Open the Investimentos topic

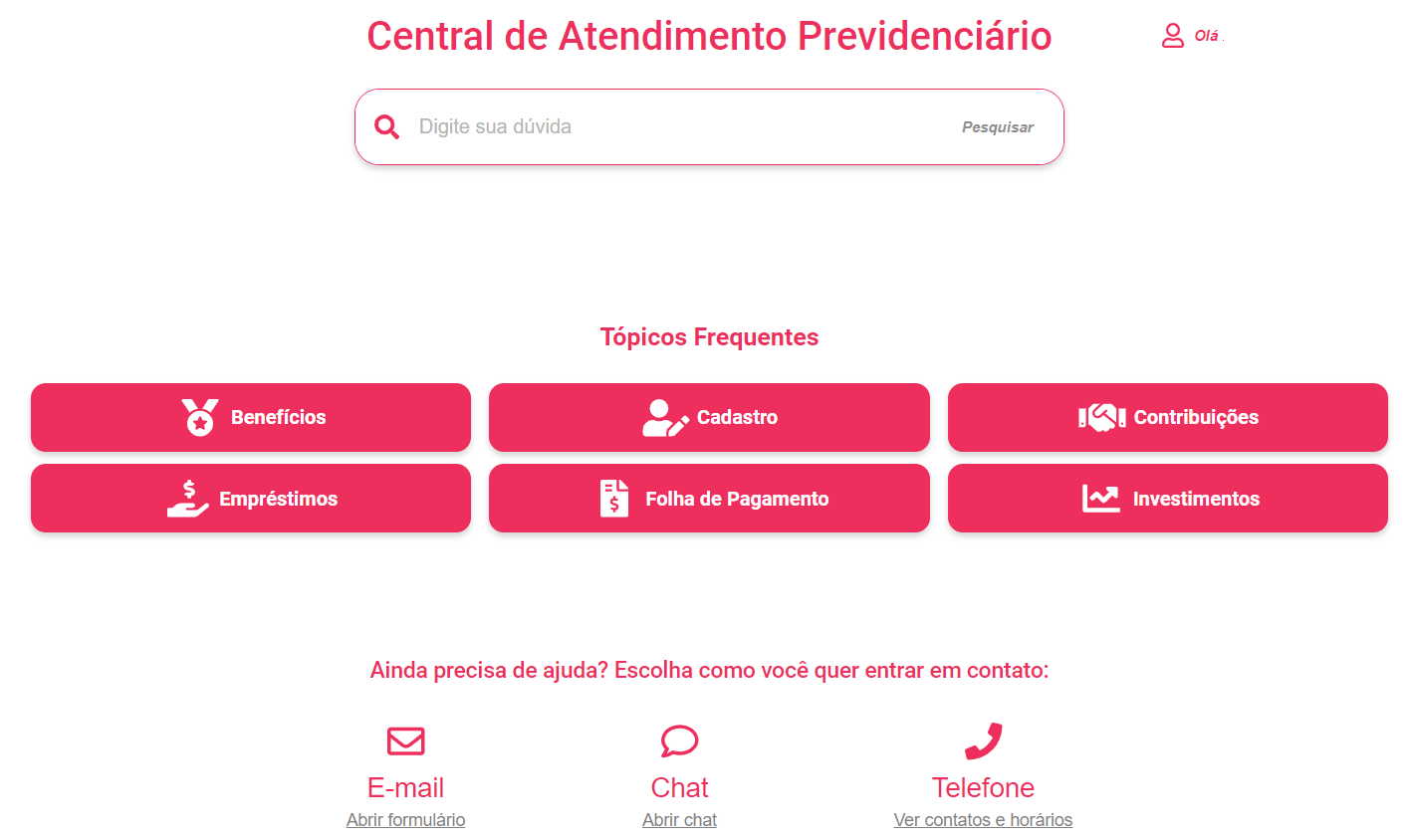(x=1167, y=499)
